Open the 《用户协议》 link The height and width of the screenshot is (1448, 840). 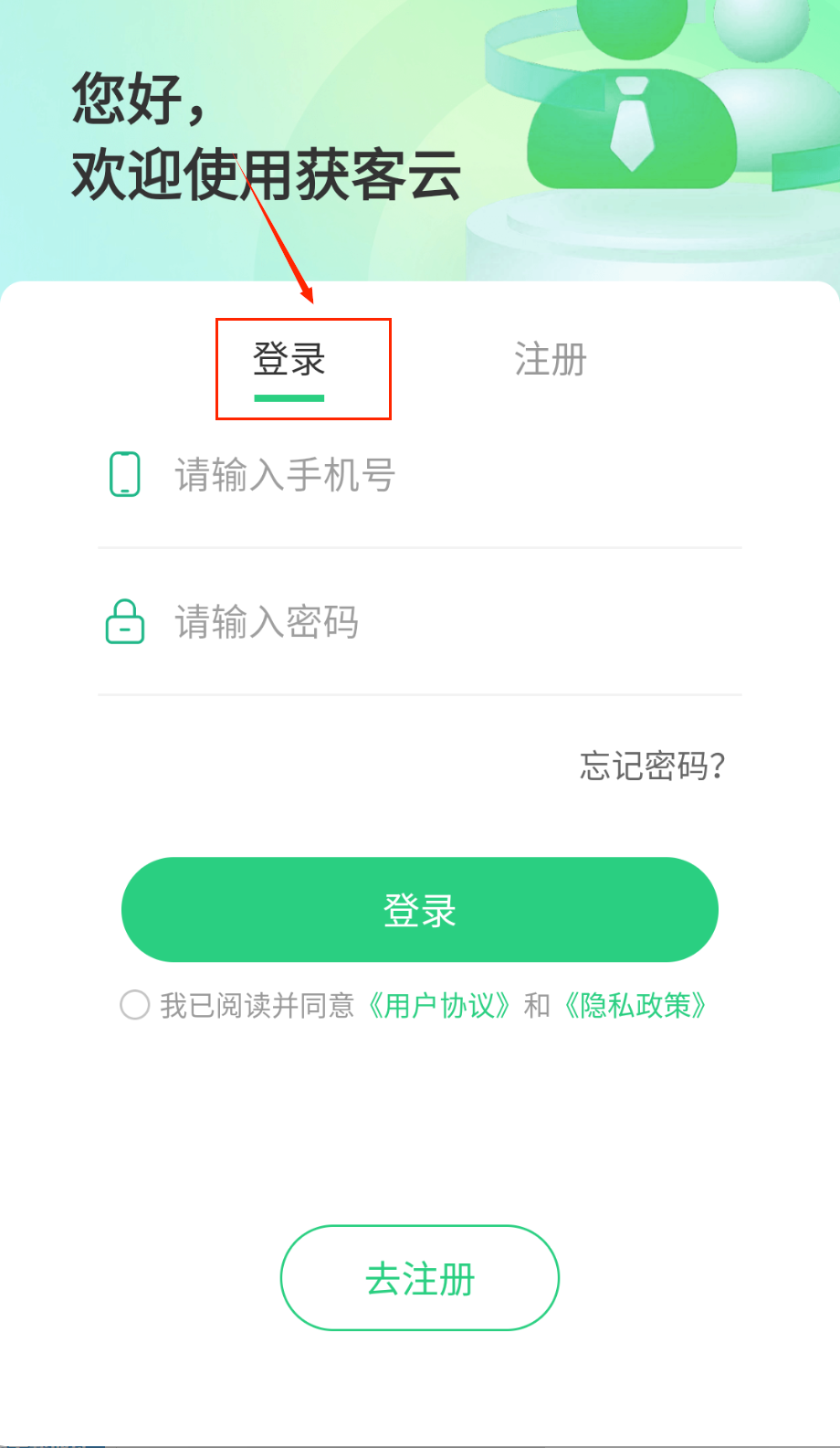point(439,1006)
